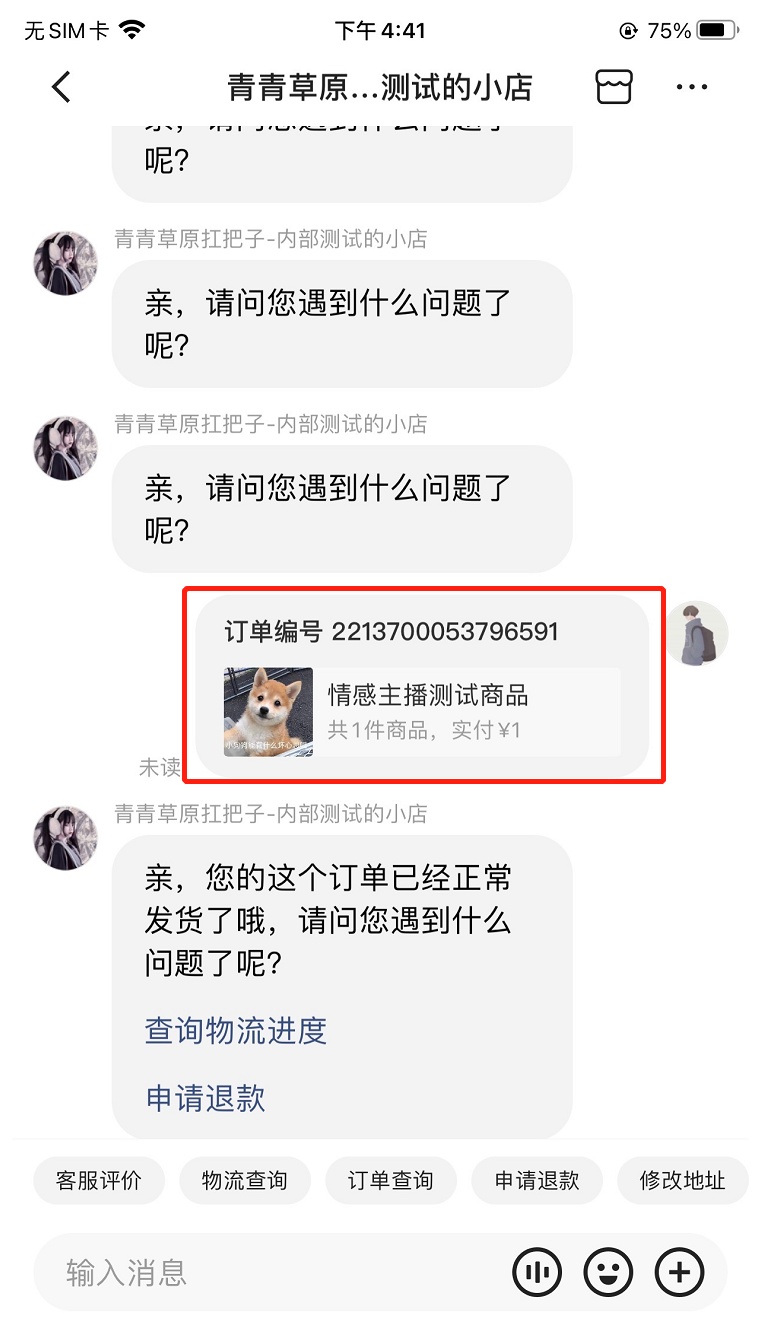The width and height of the screenshot is (757, 1319).
Task: Go back using the top-left arrow
Action: point(62,87)
